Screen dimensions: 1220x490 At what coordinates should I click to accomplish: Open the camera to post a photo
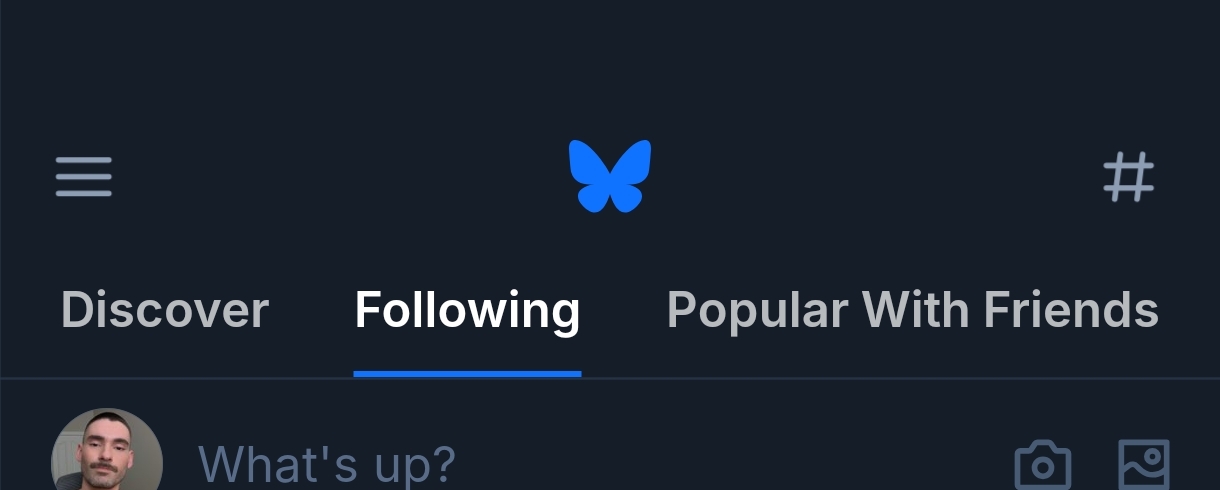point(1043,465)
